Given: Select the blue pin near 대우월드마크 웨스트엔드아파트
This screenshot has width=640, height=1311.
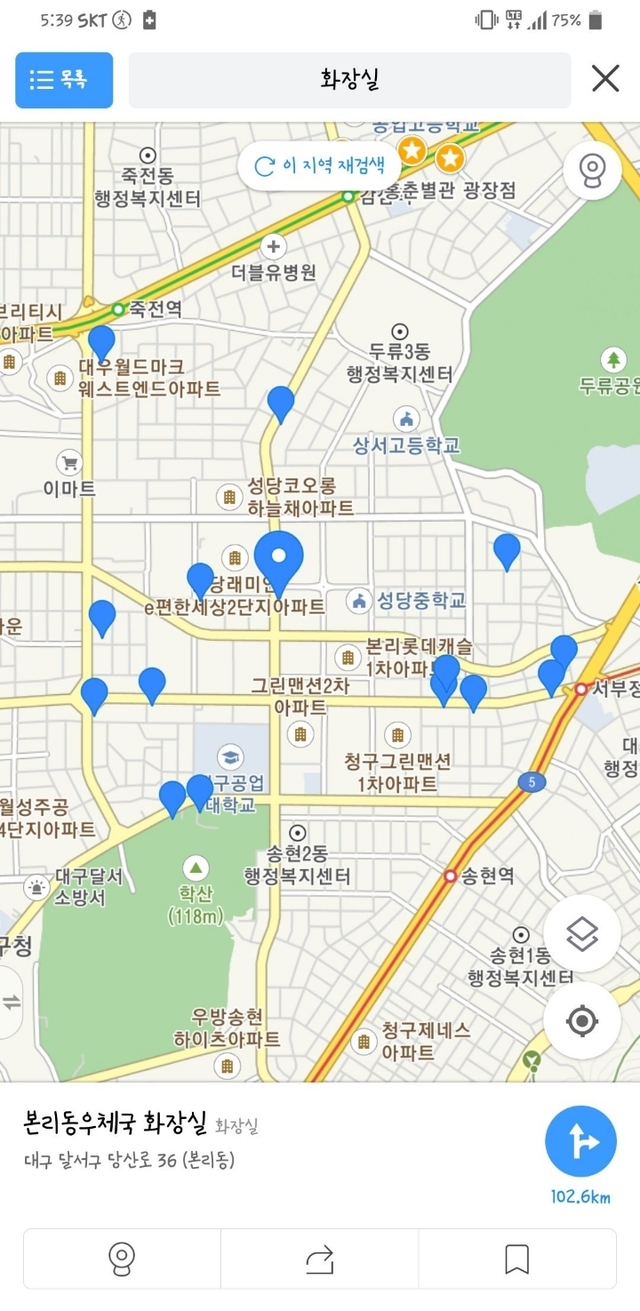Looking at the screenshot, I should click(102, 342).
